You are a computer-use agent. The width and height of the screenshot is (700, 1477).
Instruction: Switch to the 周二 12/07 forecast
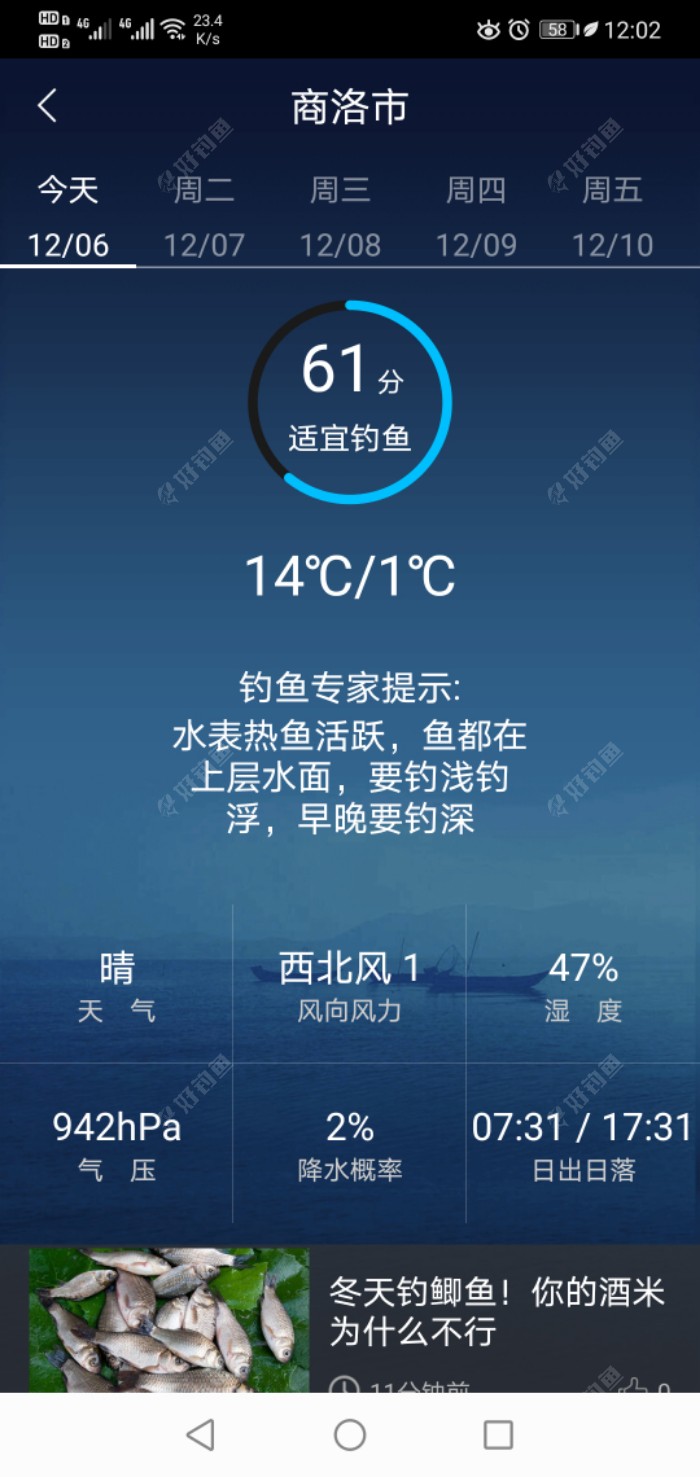pyautogui.click(x=204, y=217)
